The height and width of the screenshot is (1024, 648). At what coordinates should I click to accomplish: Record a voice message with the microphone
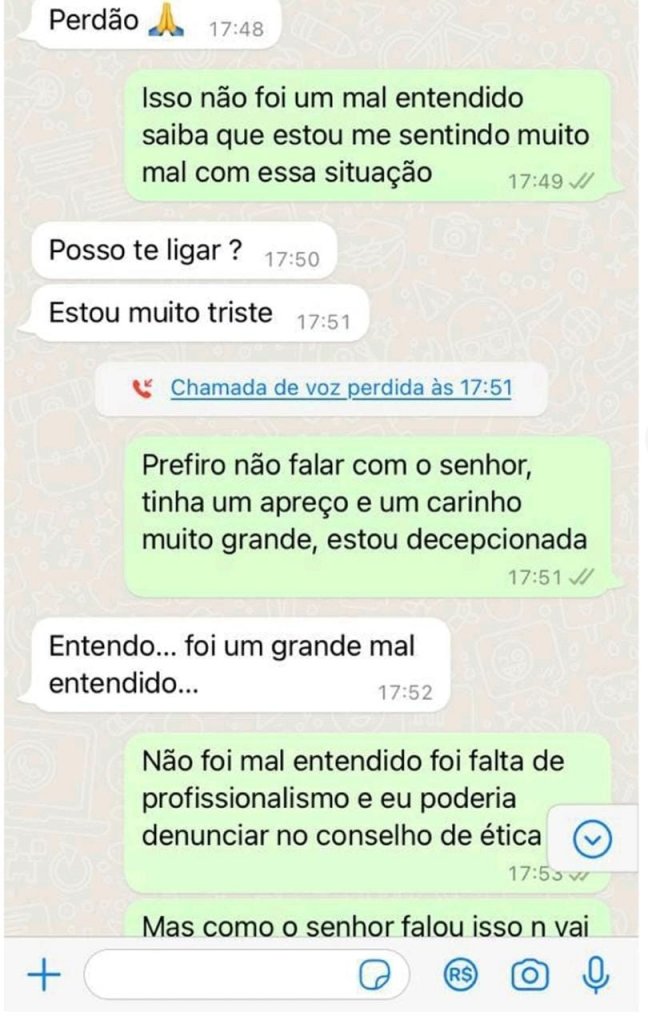[596, 974]
